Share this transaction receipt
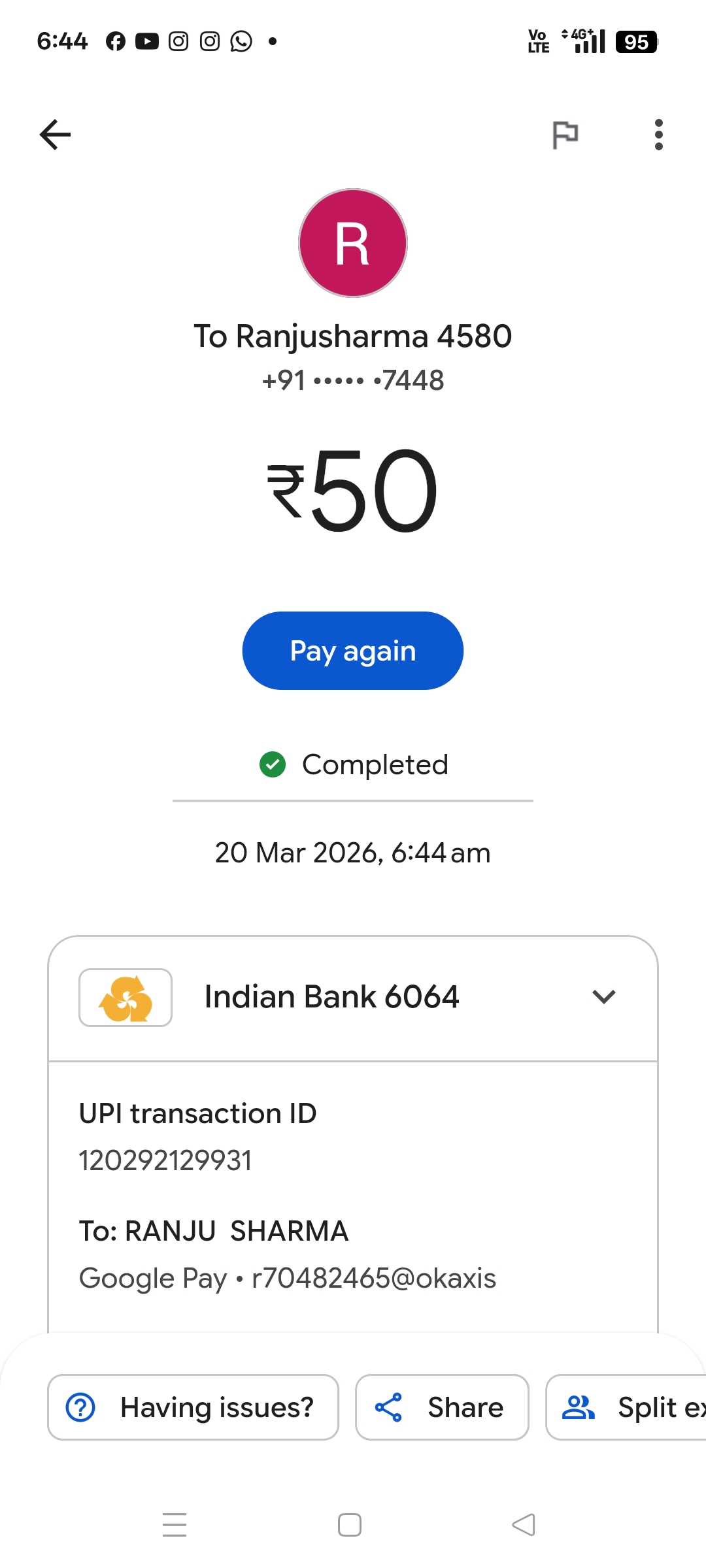The image size is (706, 1568). 442,1407
